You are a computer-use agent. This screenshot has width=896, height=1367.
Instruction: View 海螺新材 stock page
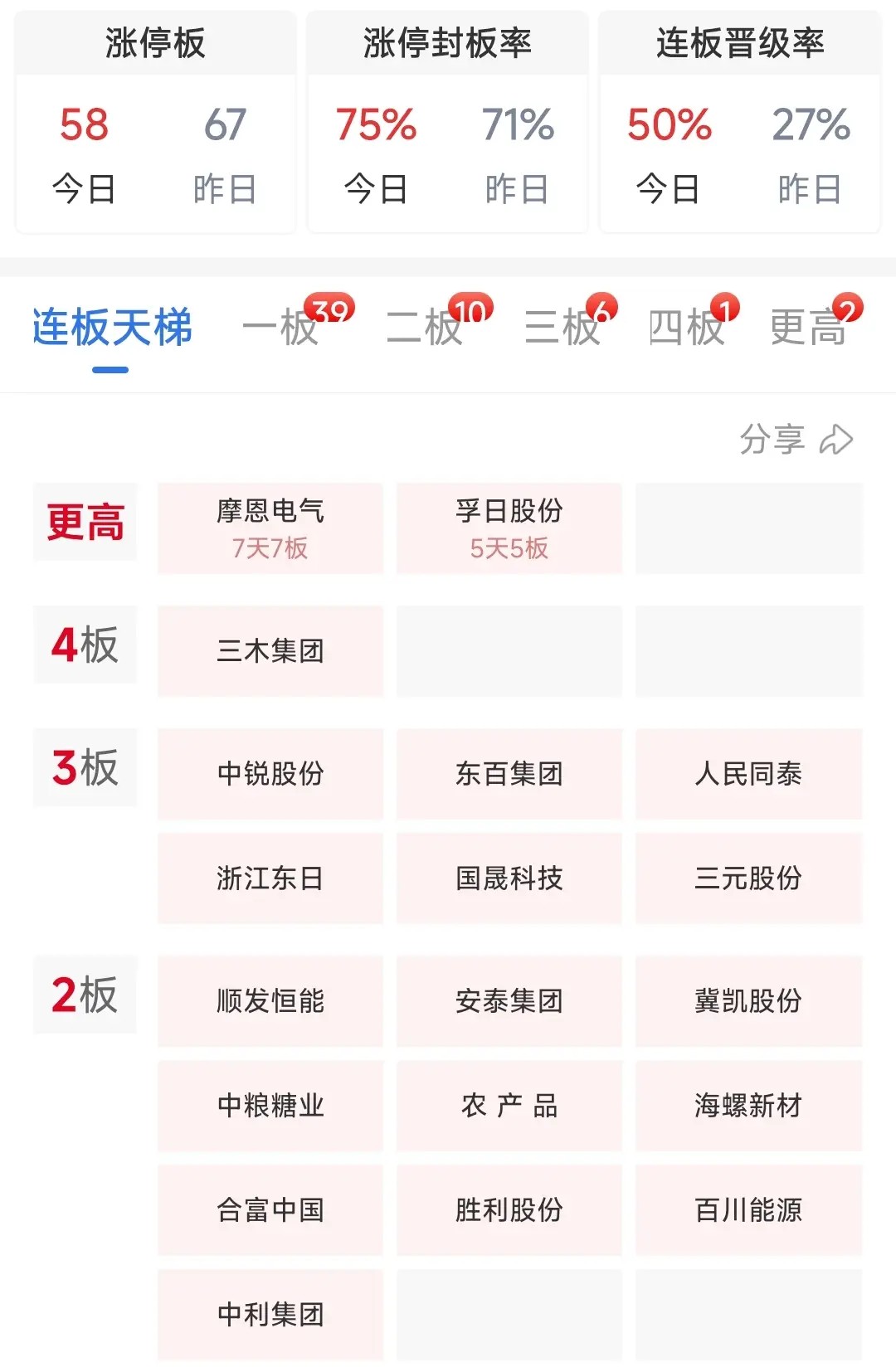[748, 1106]
